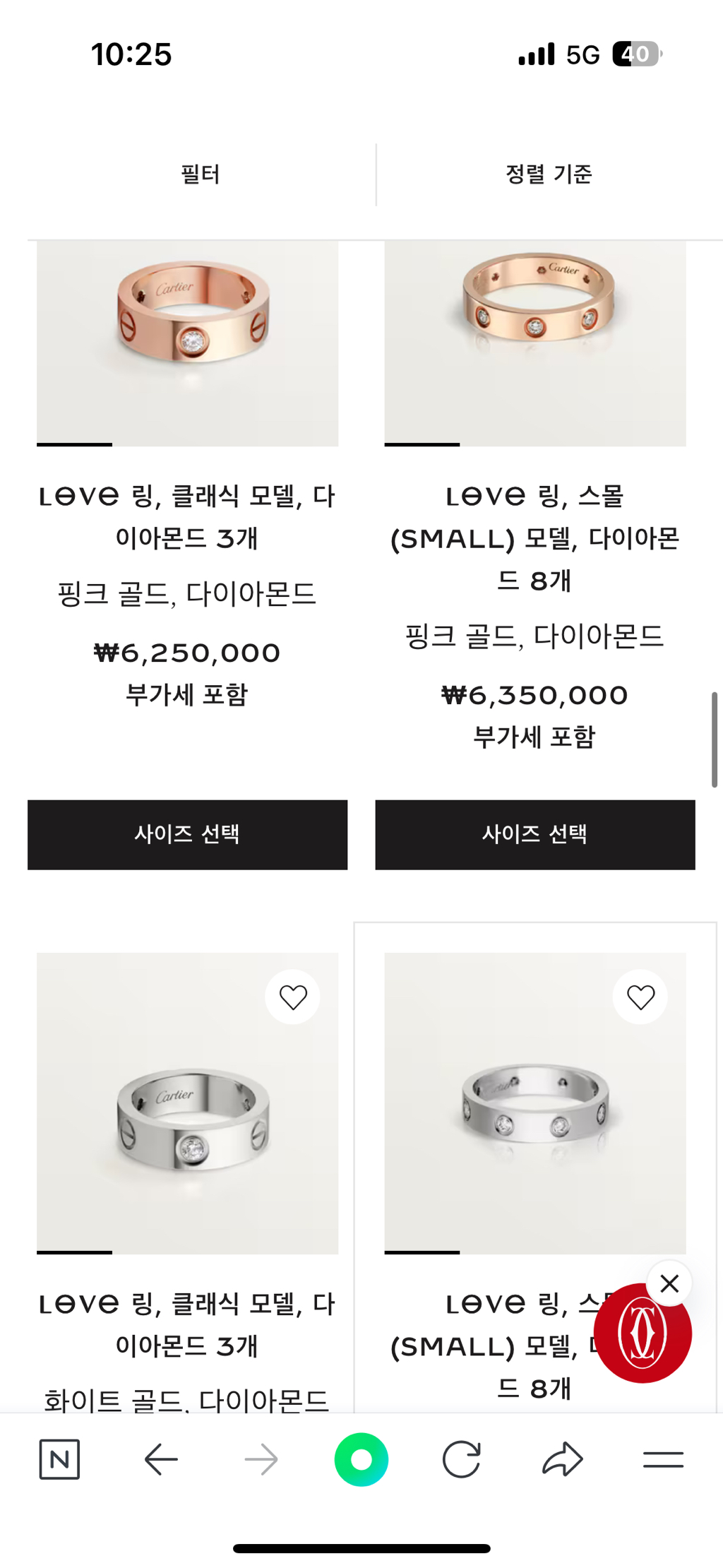Open the browser hamburger menu
The image size is (723, 1568).
[x=663, y=1459]
